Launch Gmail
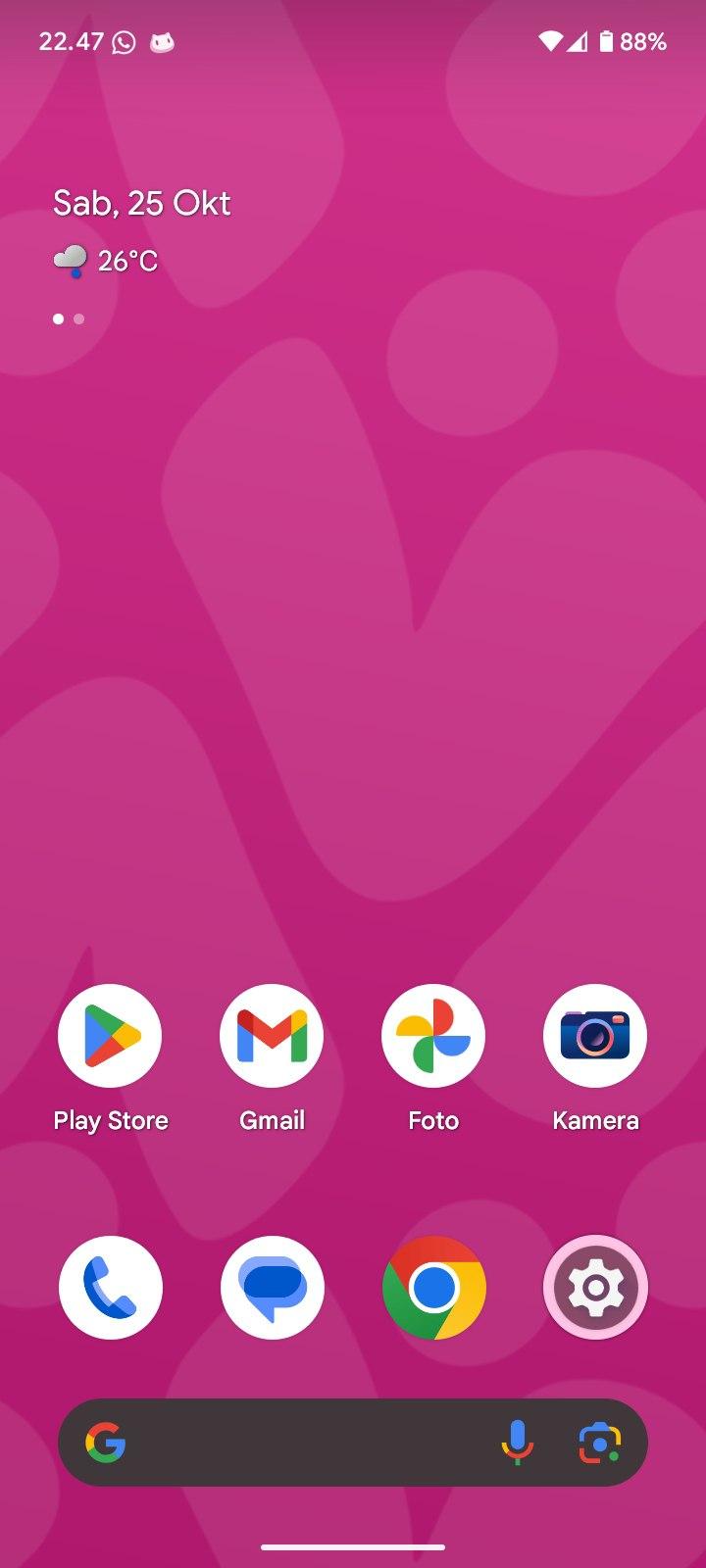This screenshot has height=1568, width=706. (x=272, y=1036)
